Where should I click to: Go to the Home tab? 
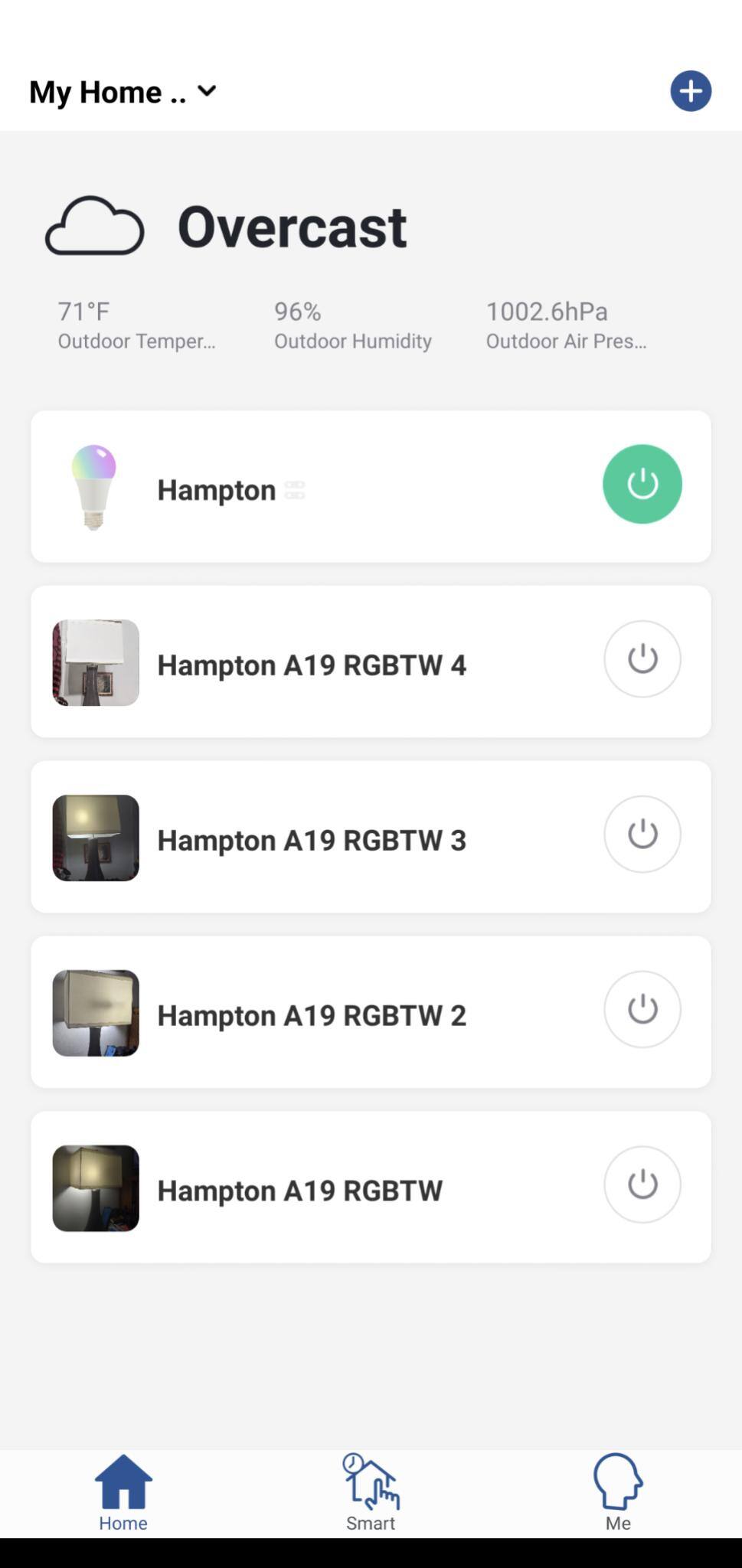click(123, 1493)
